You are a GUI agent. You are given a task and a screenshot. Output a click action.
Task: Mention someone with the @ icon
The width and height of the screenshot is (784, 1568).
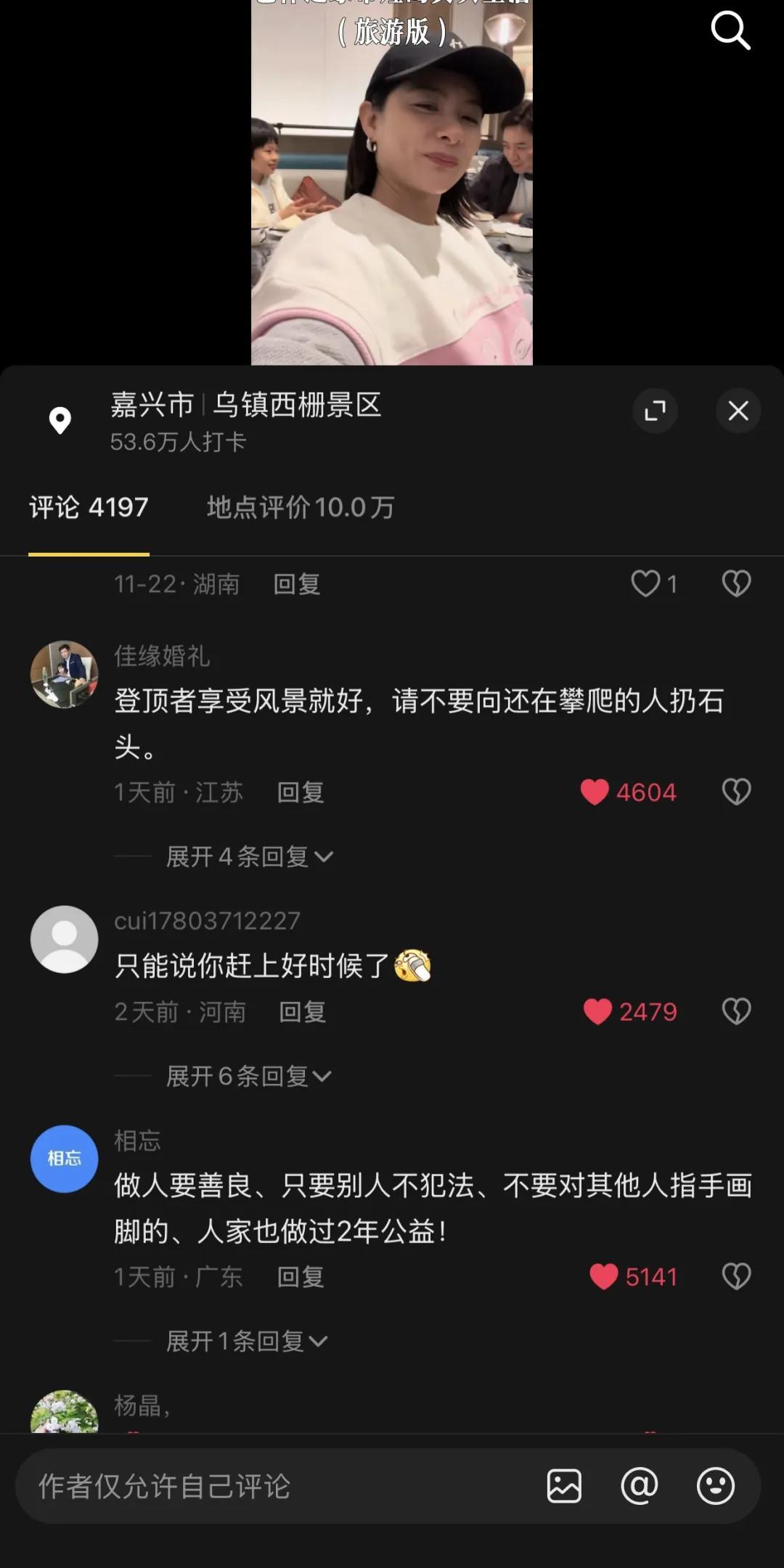pos(640,1486)
